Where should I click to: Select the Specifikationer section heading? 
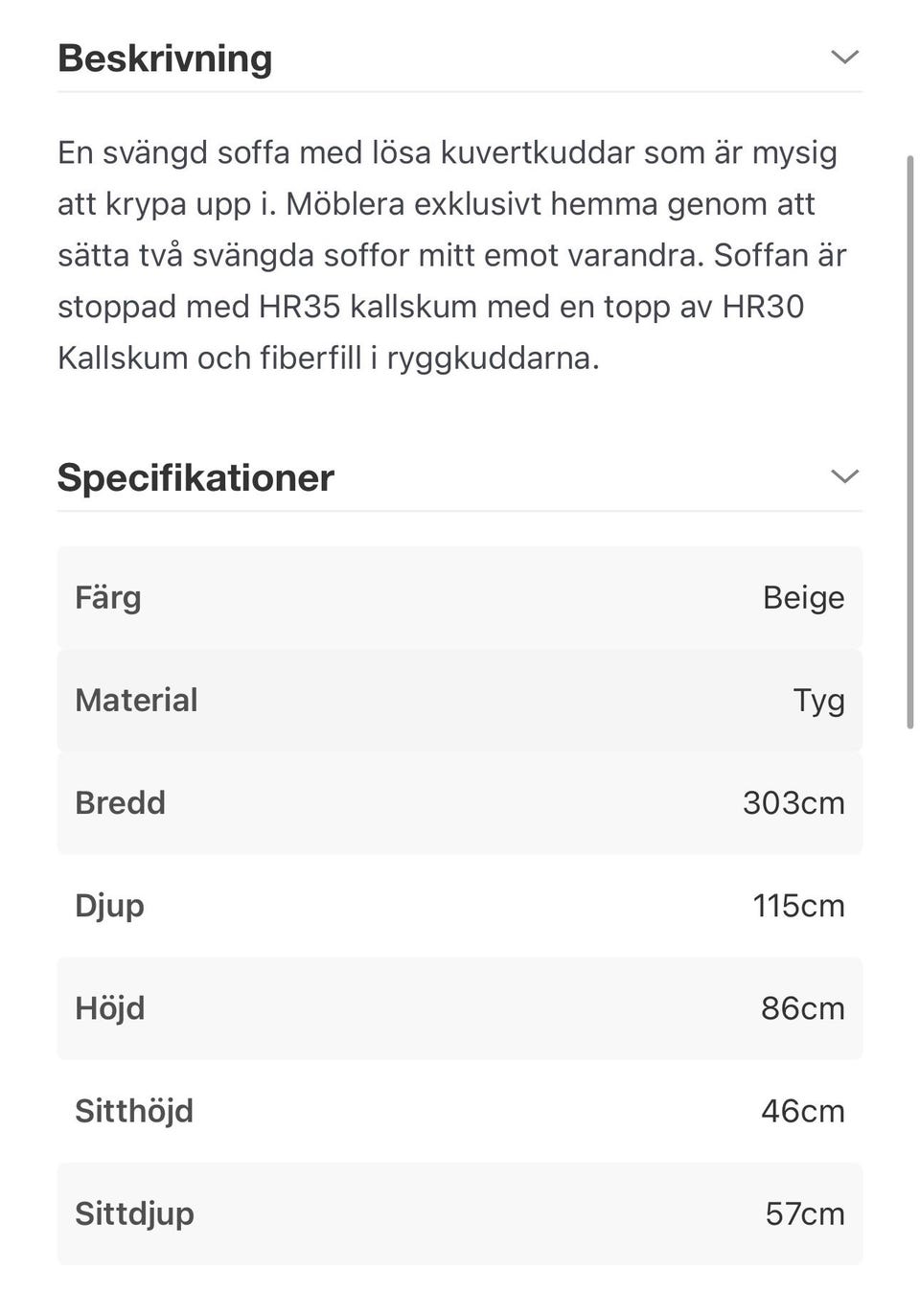196,476
